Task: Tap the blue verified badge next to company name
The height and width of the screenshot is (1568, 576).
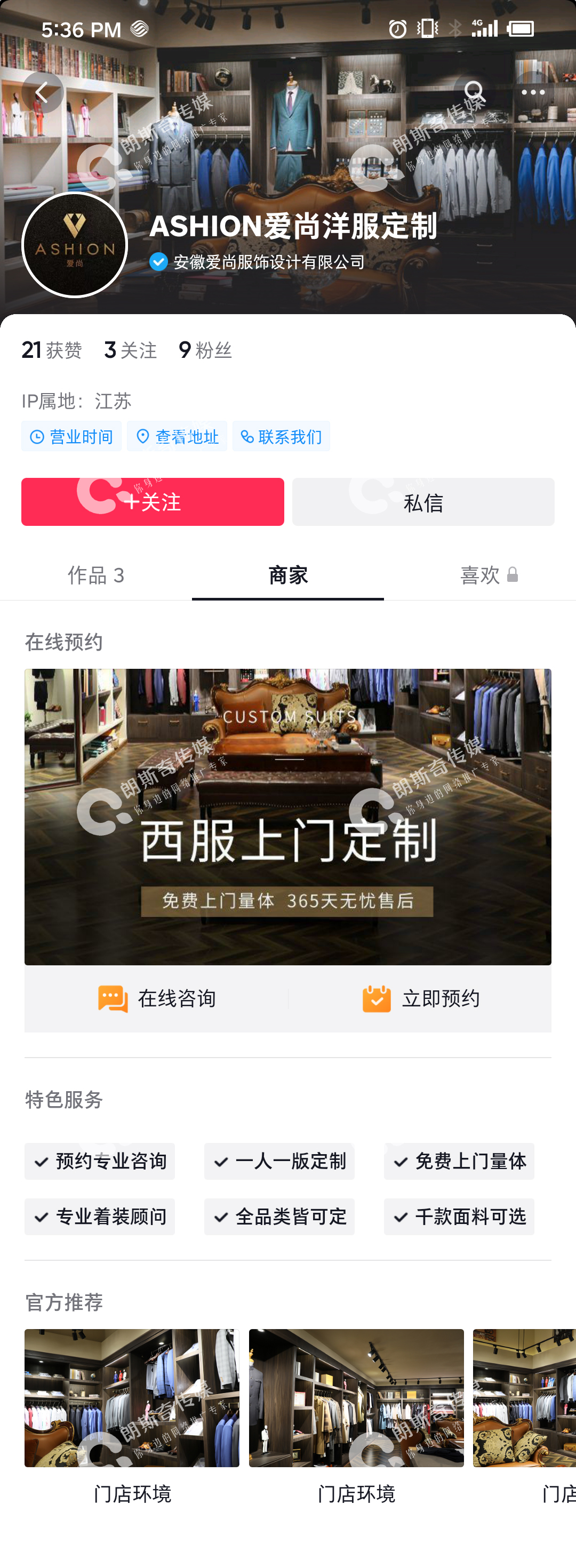Action: click(158, 262)
